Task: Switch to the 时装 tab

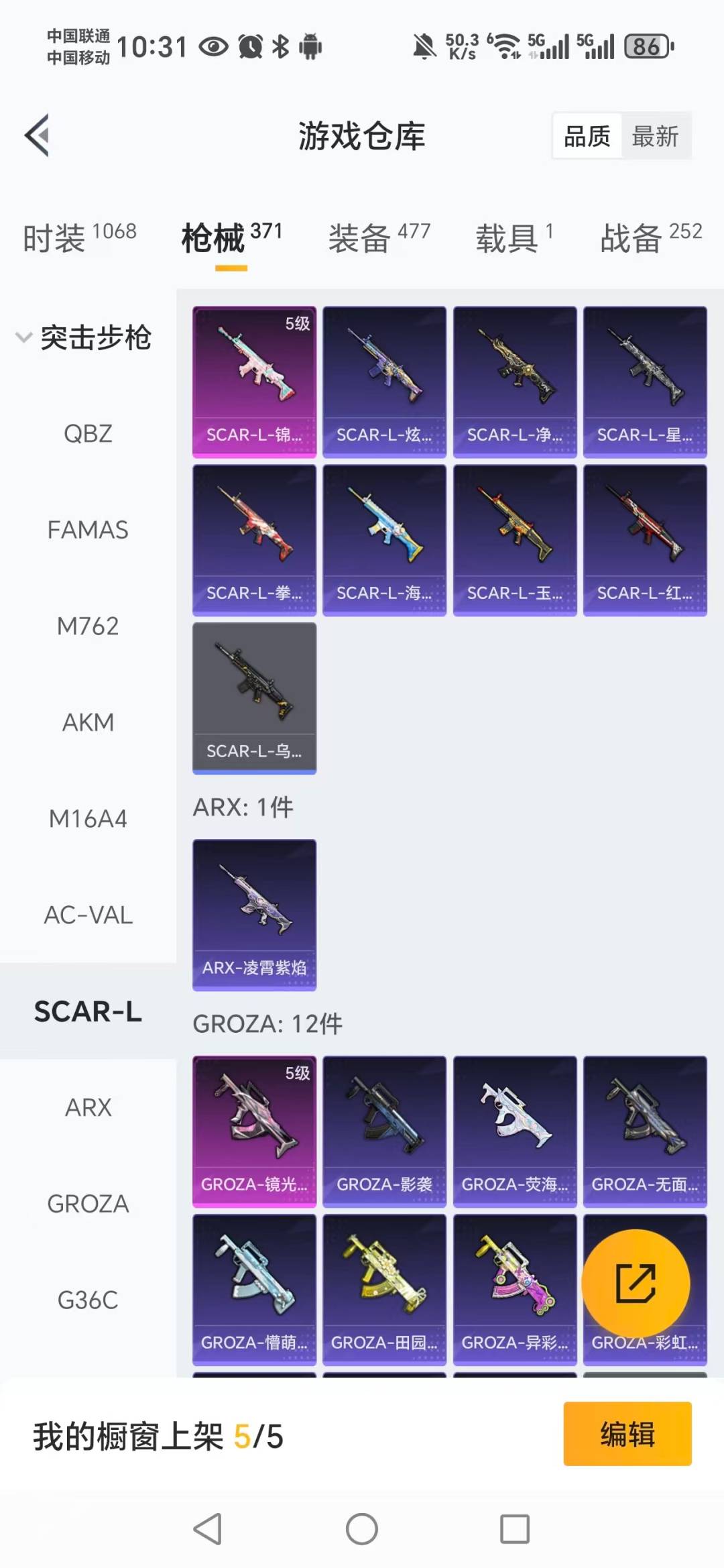Action: (x=79, y=238)
